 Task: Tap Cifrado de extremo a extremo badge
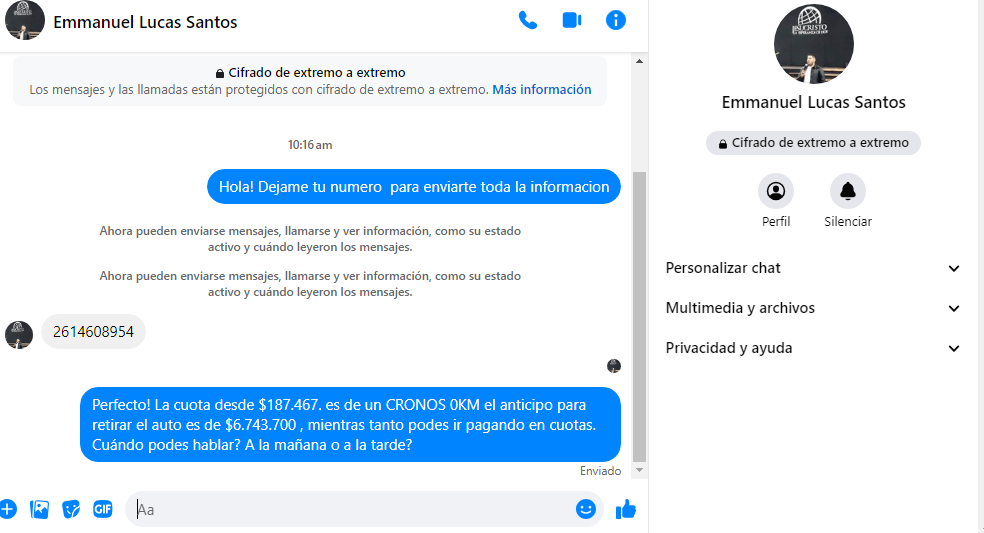point(813,143)
